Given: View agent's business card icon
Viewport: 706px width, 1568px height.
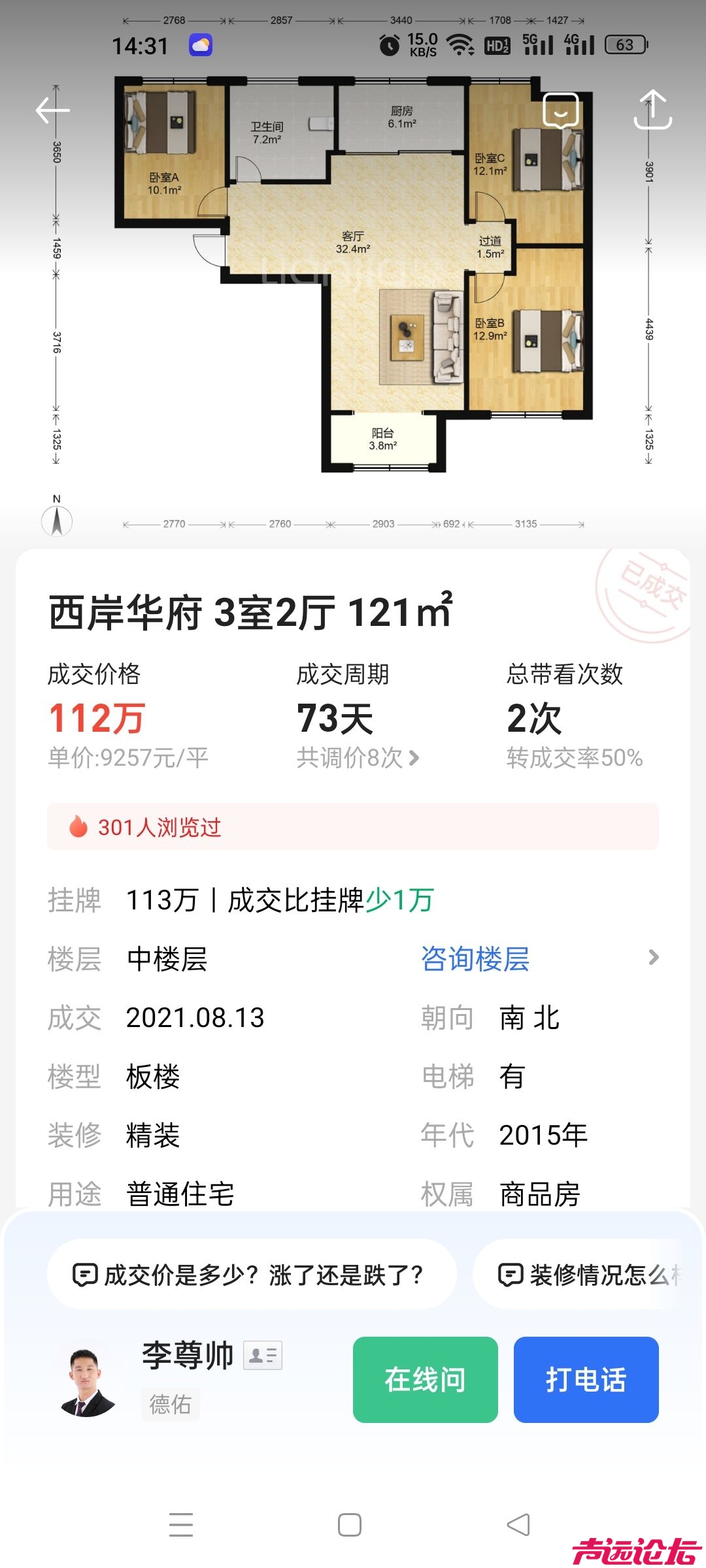Looking at the screenshot, I should pos(263,1356).
